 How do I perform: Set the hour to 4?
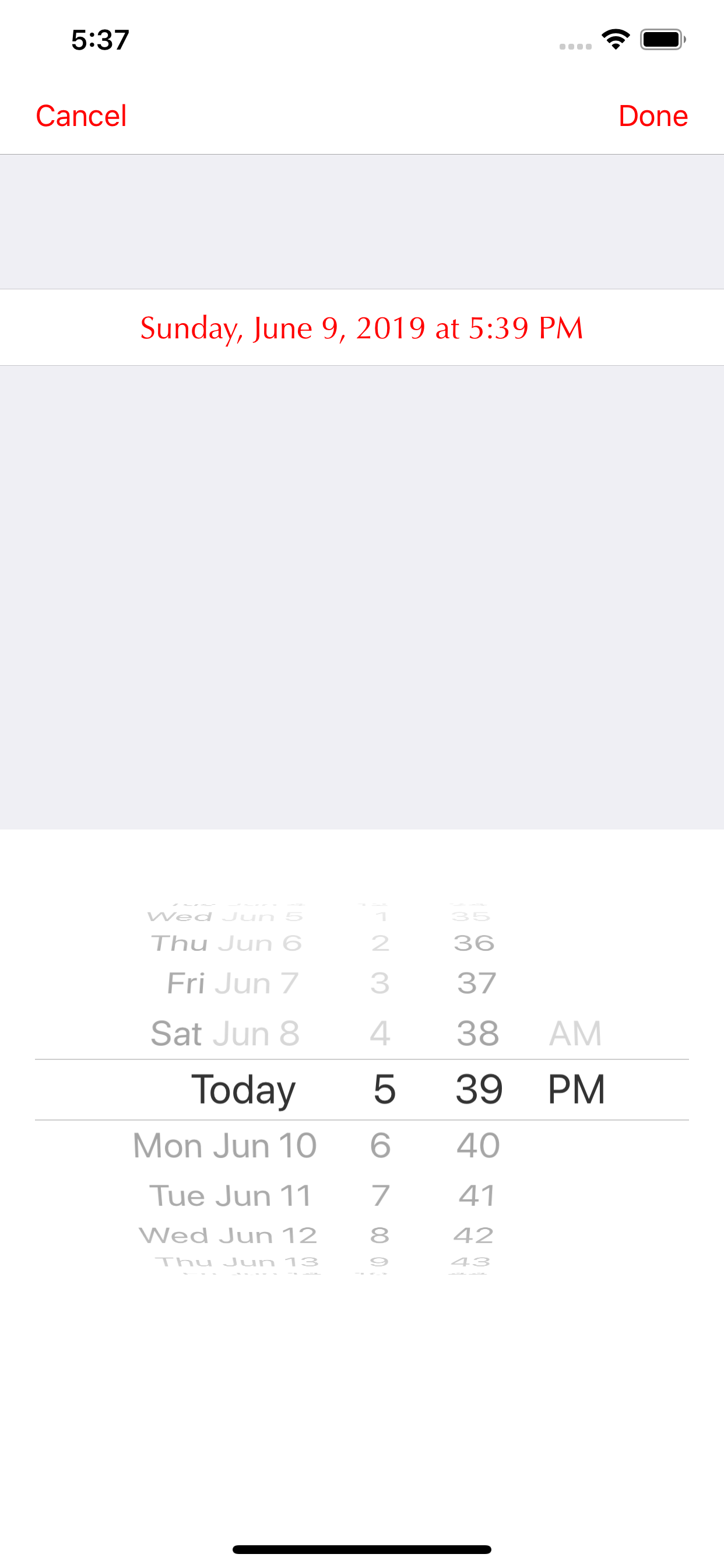click(x=380, y=1034)
